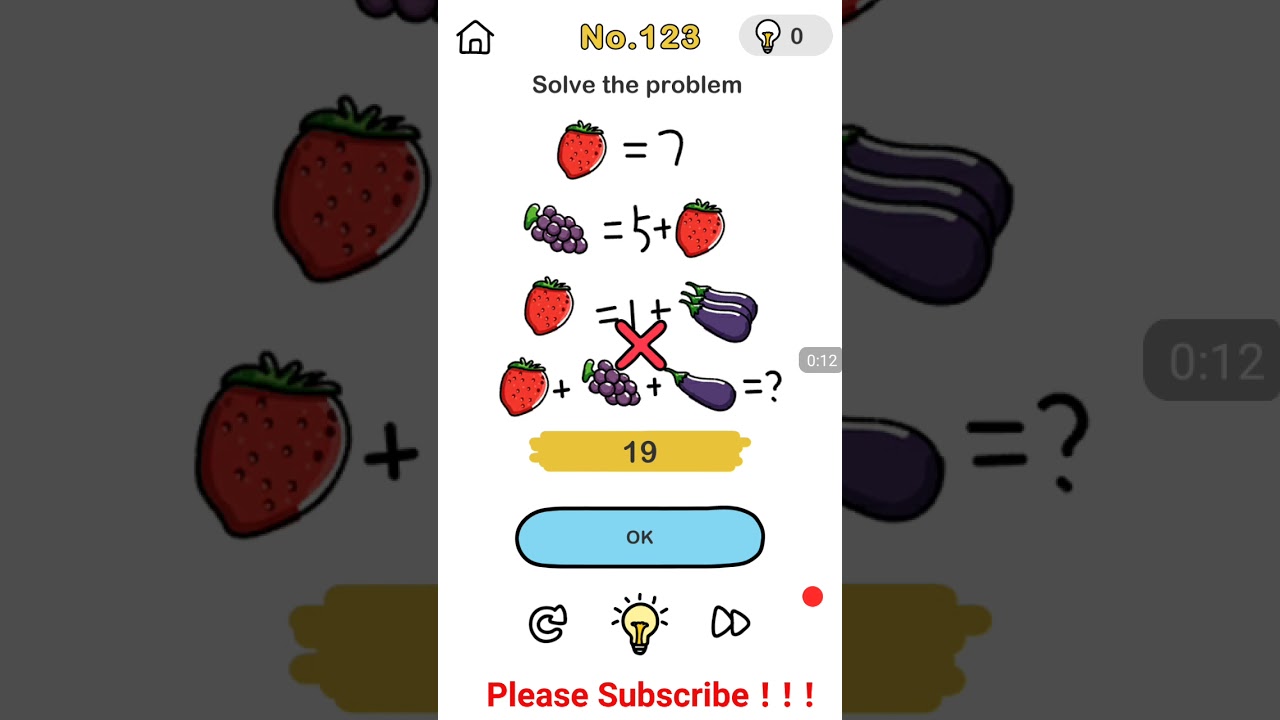
Task: Restart the level with the retry arrow
Action: [547, 624]
